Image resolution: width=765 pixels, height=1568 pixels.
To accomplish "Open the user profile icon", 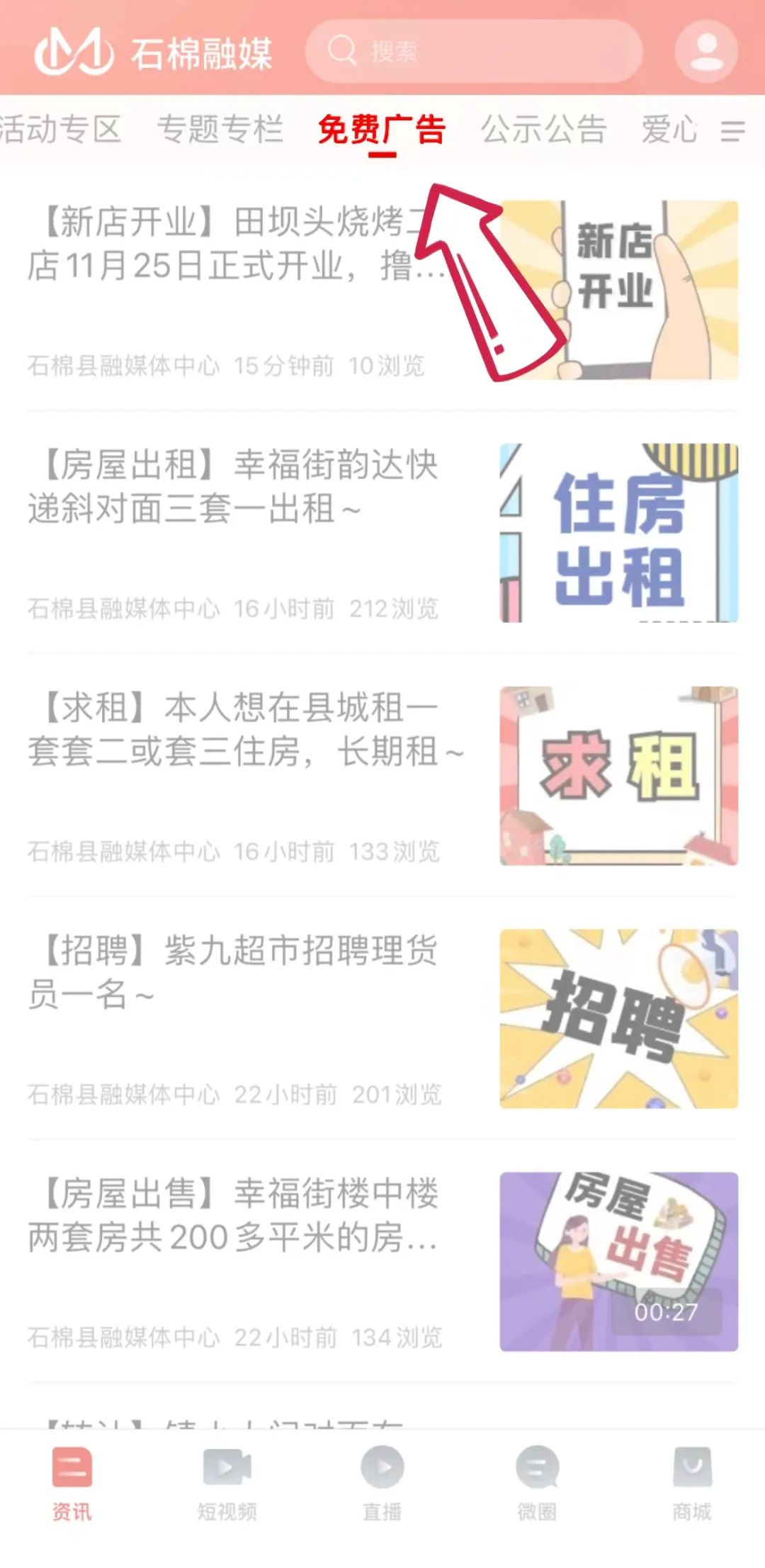I will tap(705, 51).
